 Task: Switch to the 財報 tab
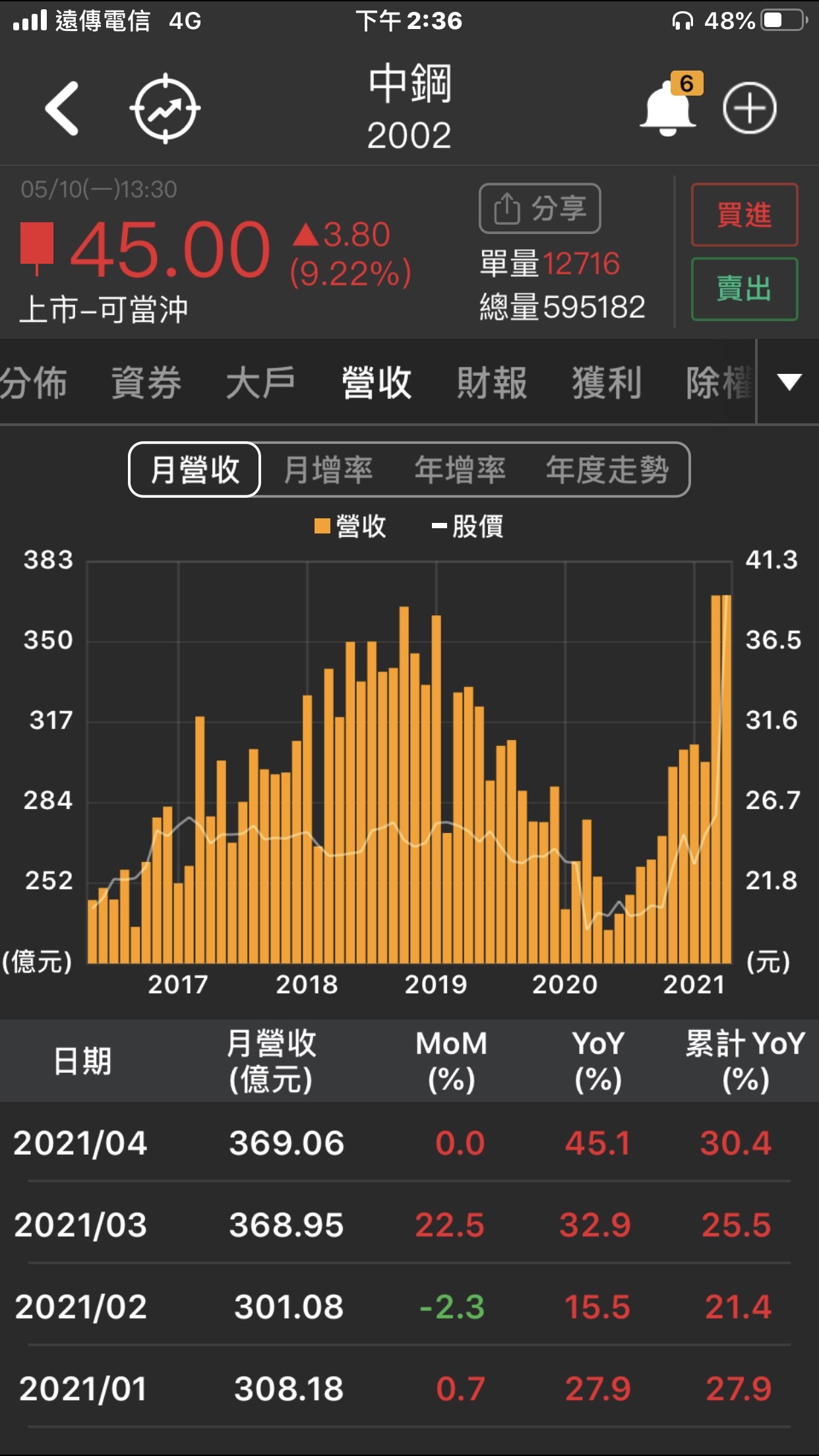492,382
